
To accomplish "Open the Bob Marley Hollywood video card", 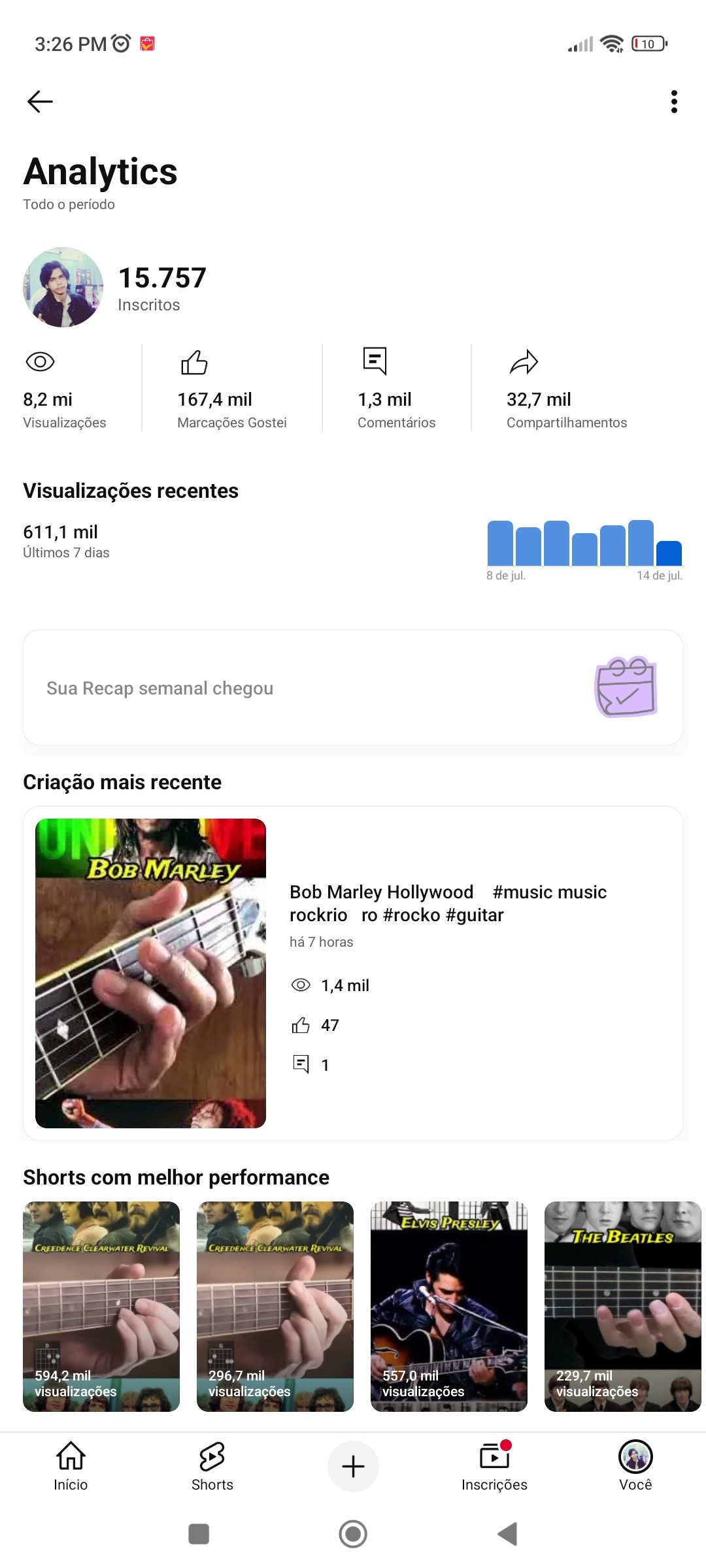I will pos(353,973).
